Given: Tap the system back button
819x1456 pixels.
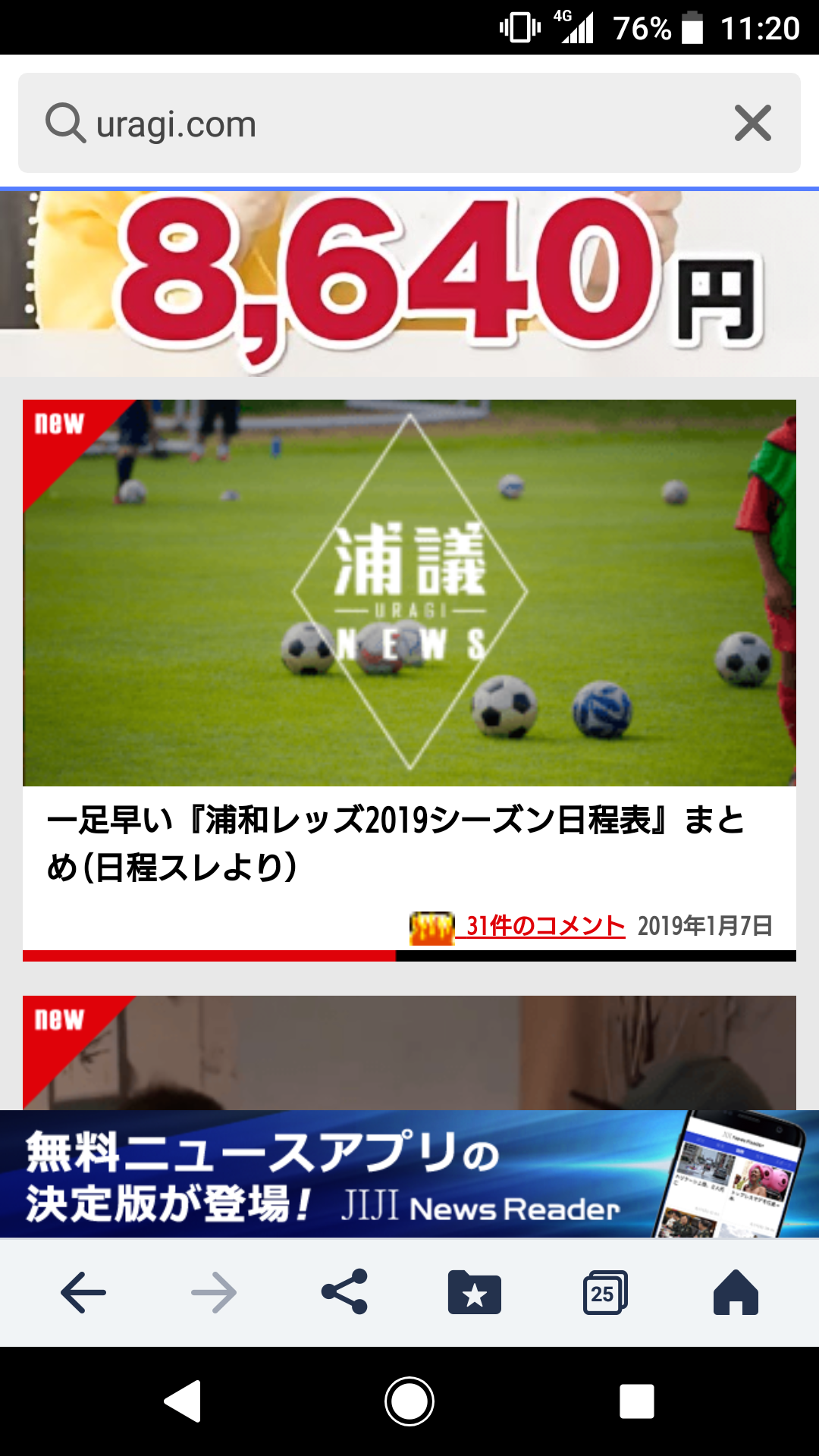Looking at the screenshot, I should point(183,1401).
